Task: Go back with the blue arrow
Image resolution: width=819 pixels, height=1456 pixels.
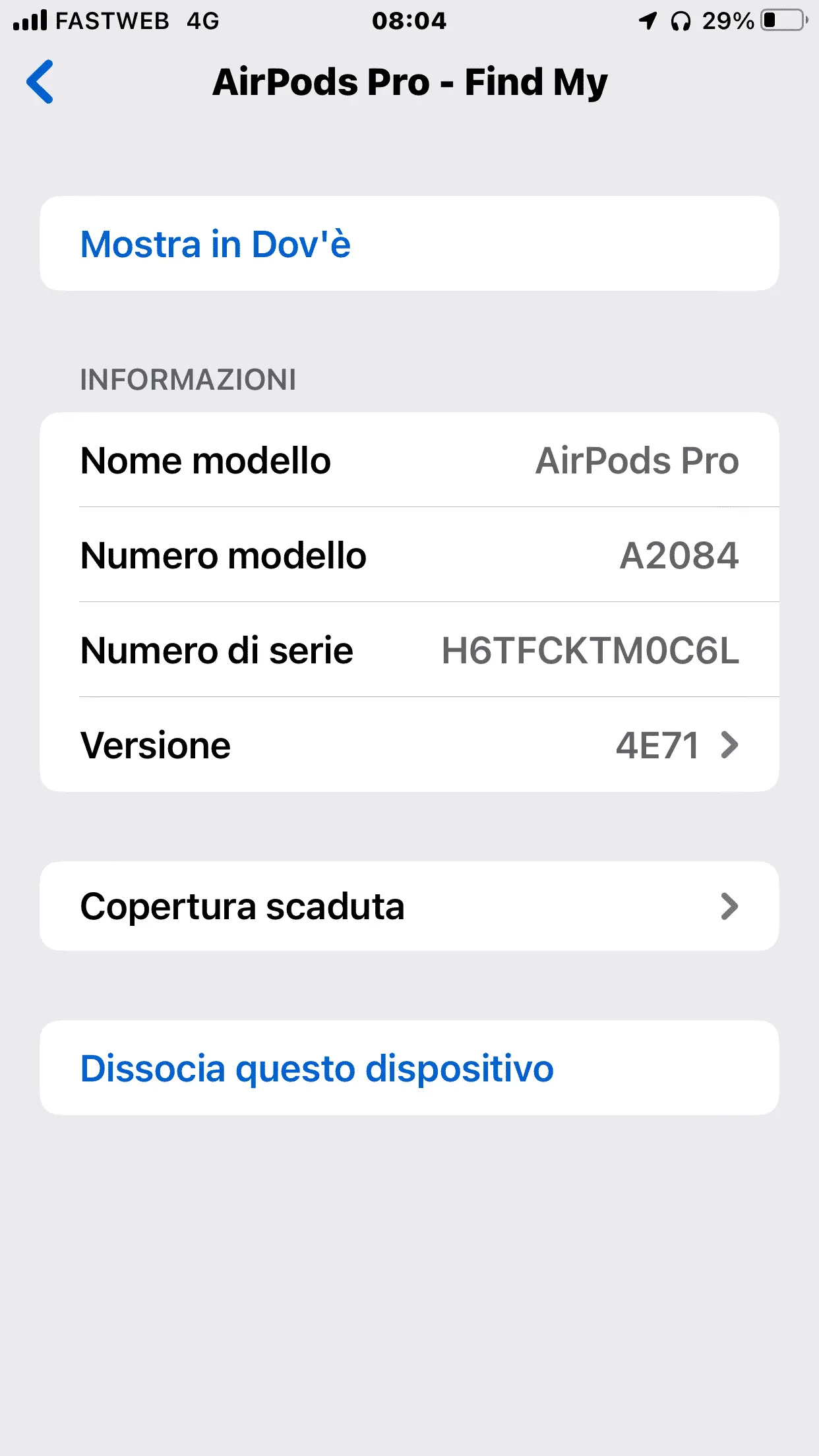Action: pos(40,82)
